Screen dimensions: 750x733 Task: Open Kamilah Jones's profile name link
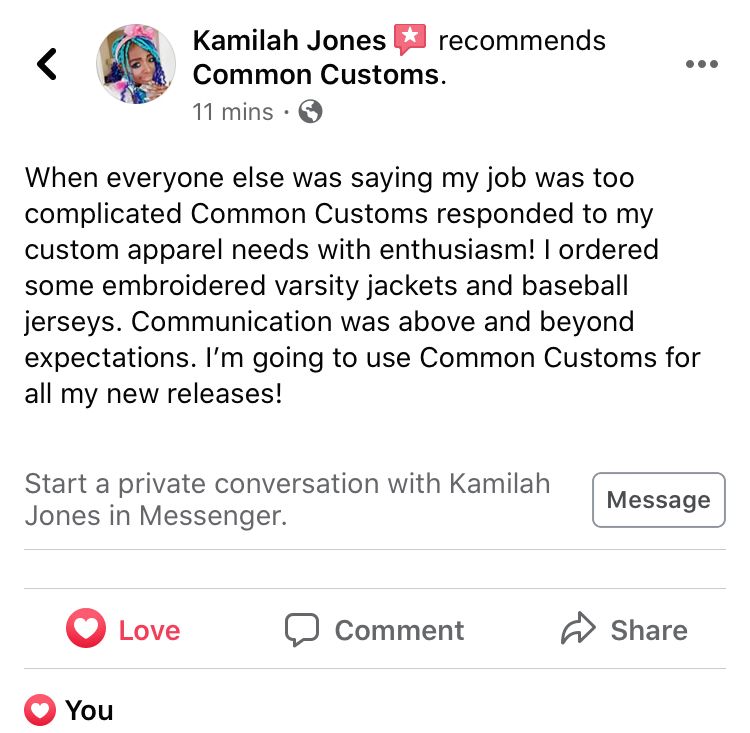point(288,41)
